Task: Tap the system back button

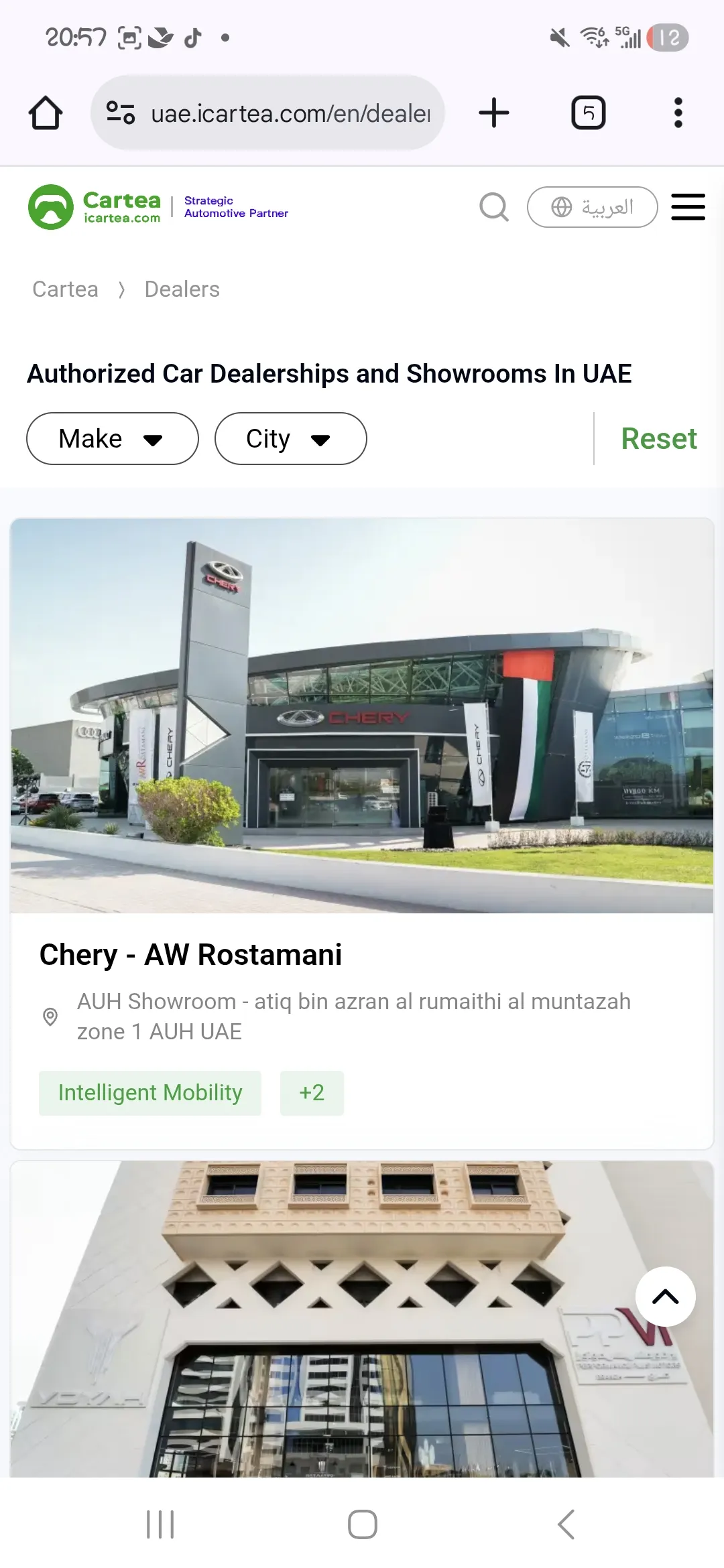Action: pos(566,1524)
